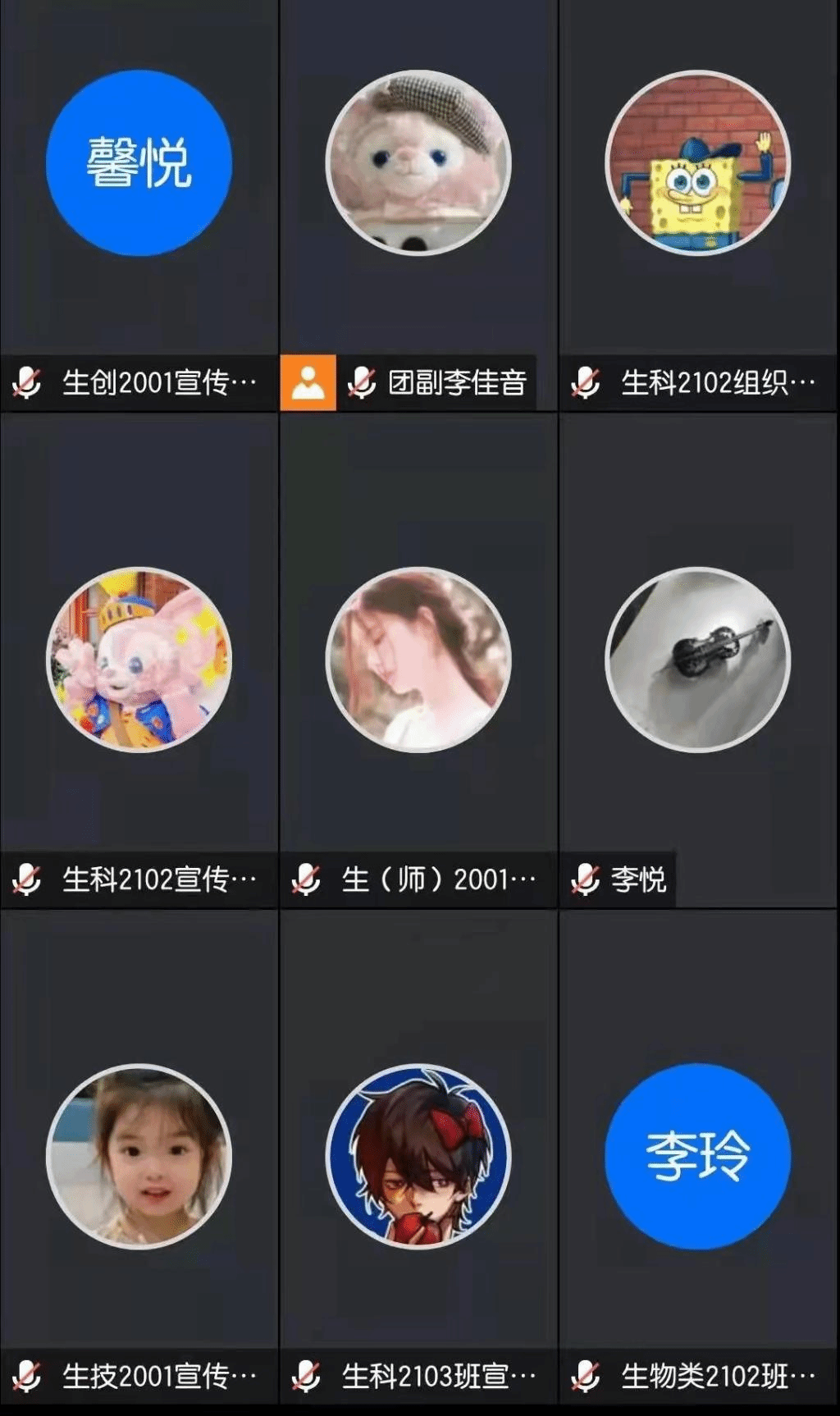This screenshot has width=840, height=1416.
Task: View the 生科2102宣传 participant tile
Action: coord(139,660)
